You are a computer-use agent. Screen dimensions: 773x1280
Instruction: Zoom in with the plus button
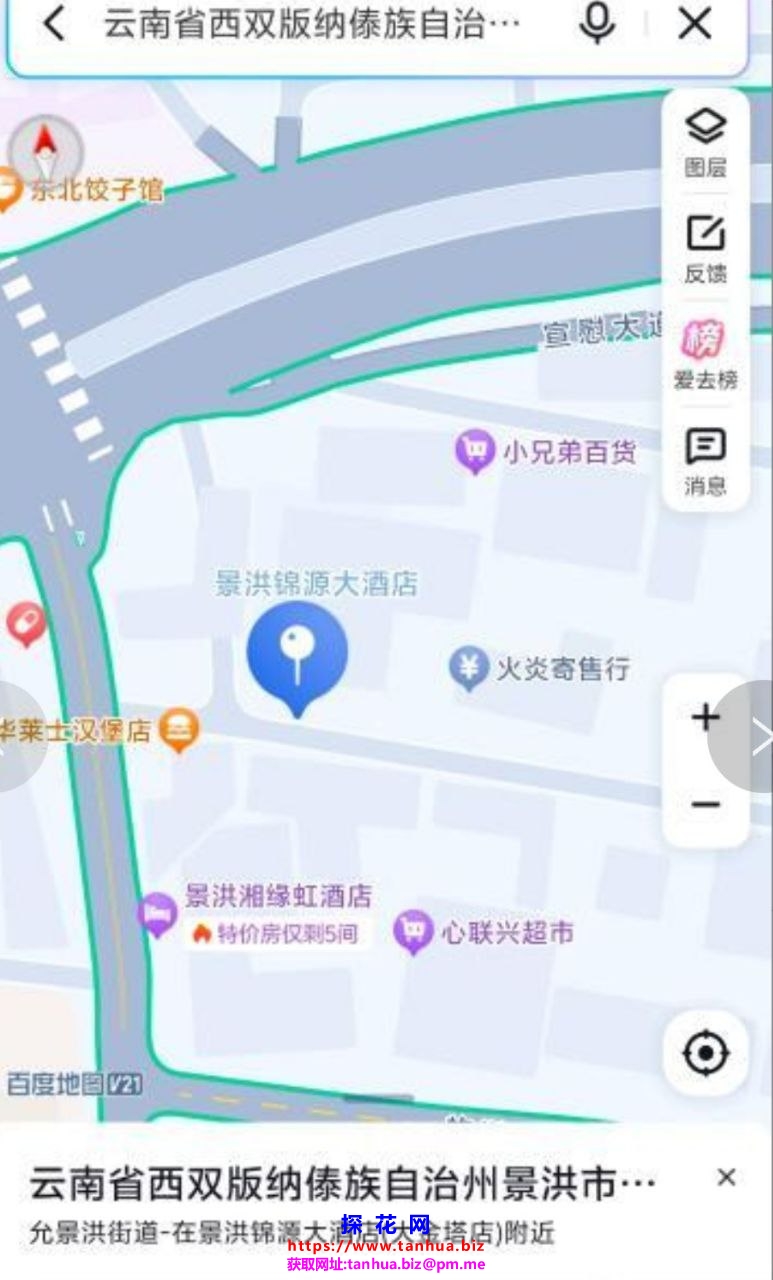pos(706,717)
